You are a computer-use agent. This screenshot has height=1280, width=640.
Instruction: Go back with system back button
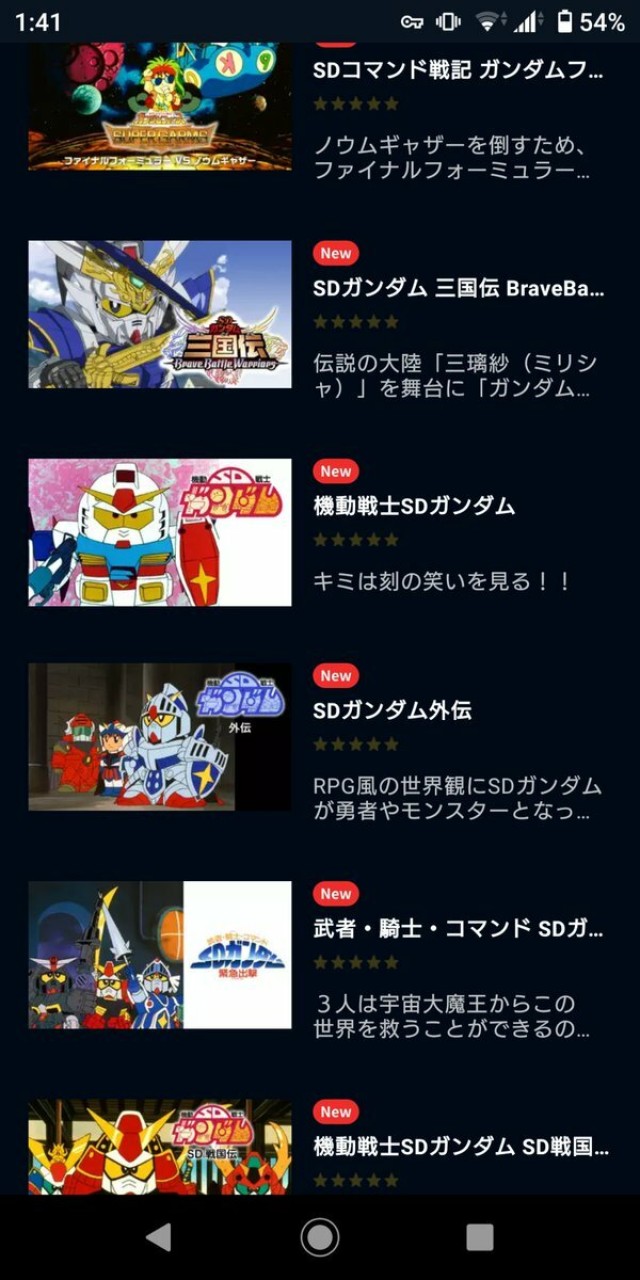point(158,1238)
